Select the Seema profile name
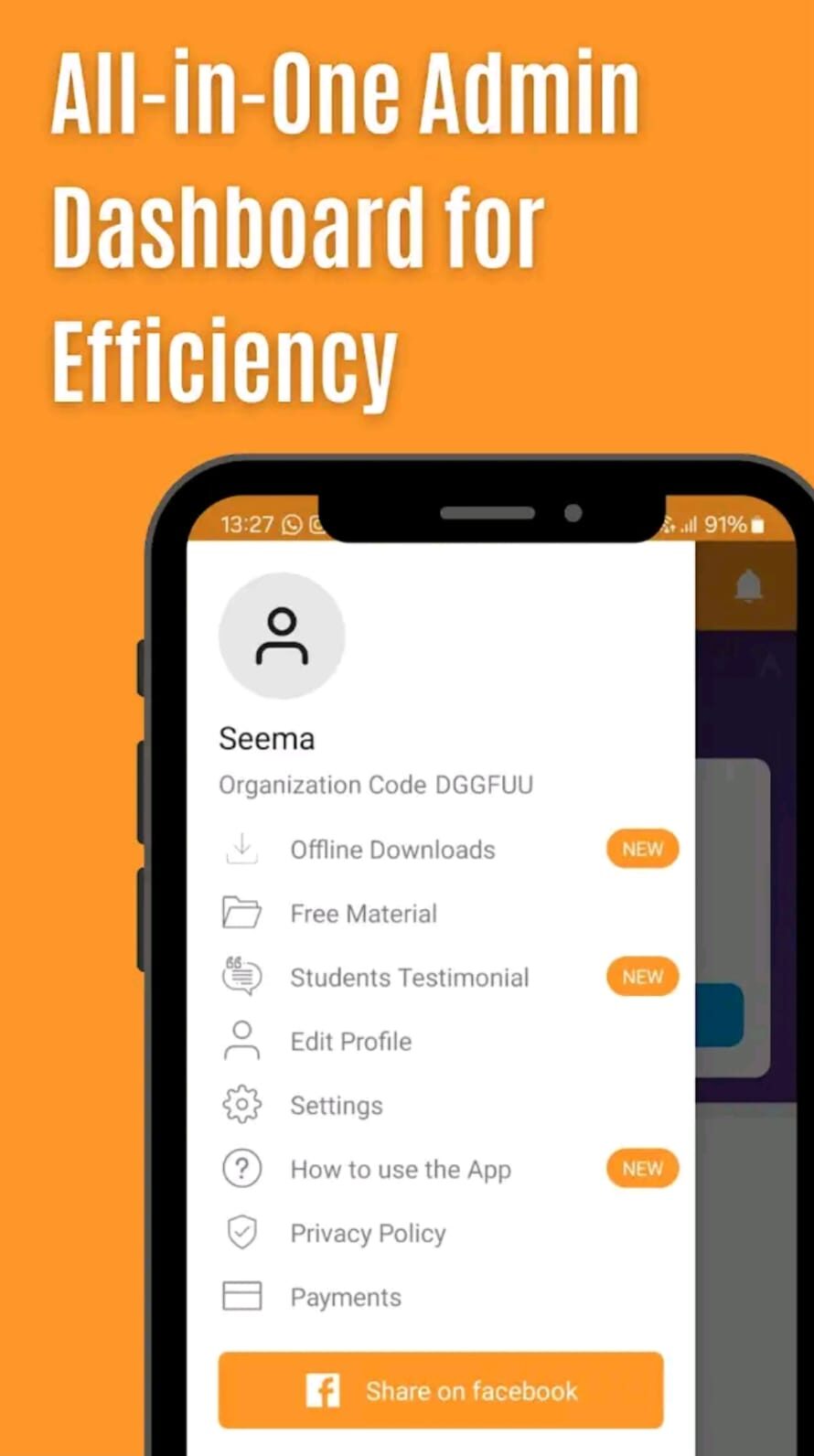 coord(267,738)
